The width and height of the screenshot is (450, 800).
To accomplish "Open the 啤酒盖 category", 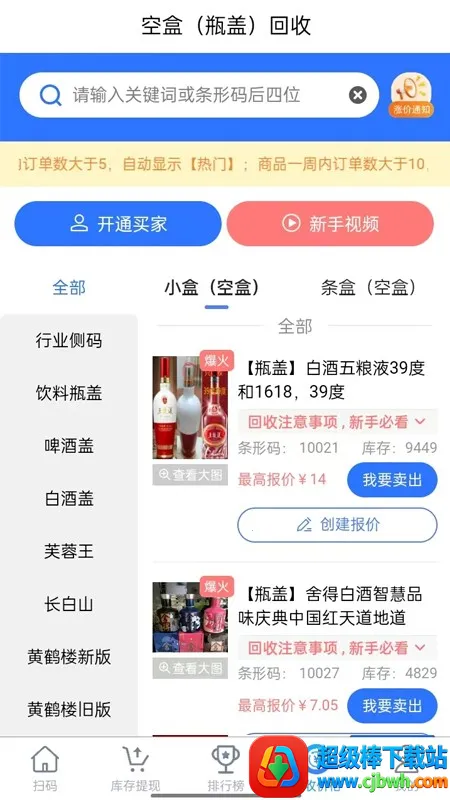I will click(x=69, y=446).
